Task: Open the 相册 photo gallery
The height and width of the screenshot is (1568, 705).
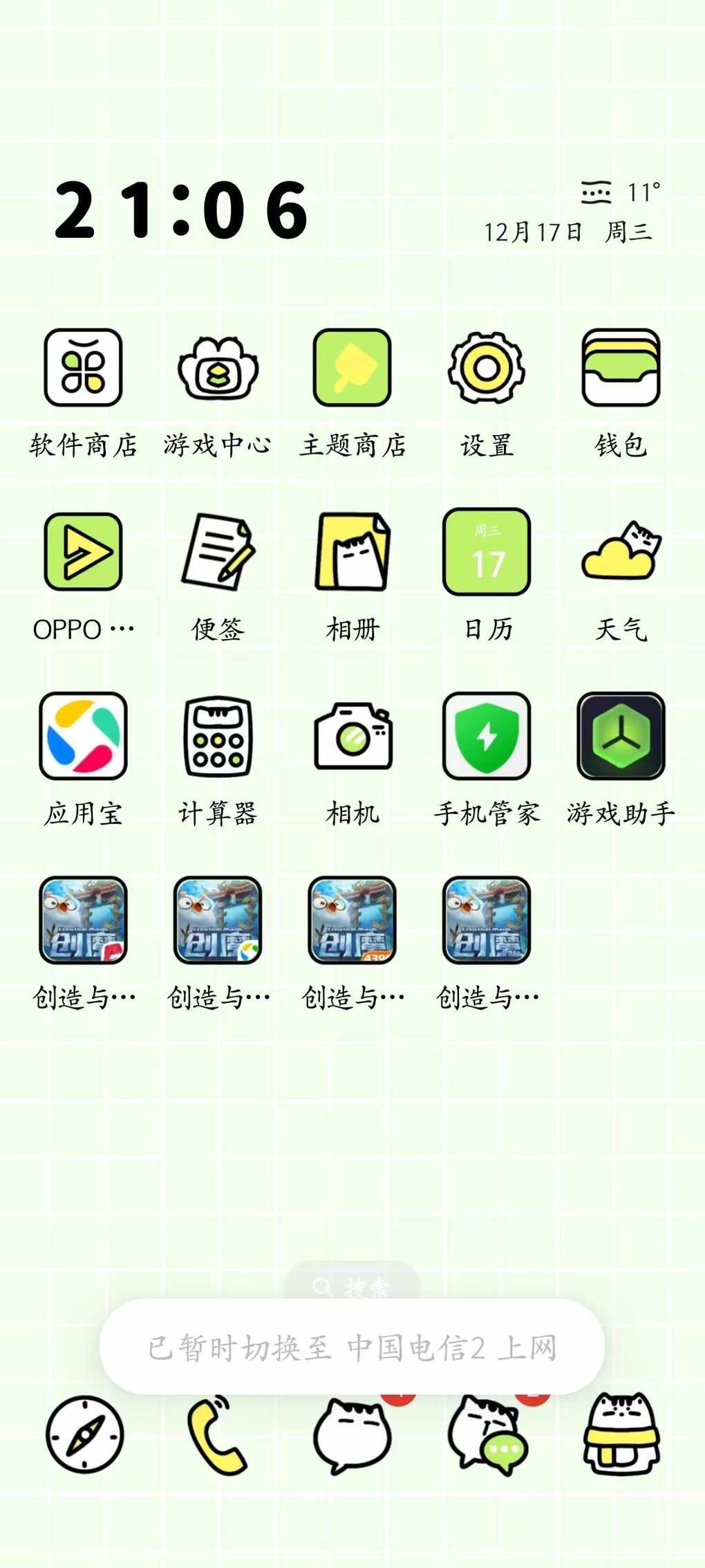Action: [x=352, y=552]
